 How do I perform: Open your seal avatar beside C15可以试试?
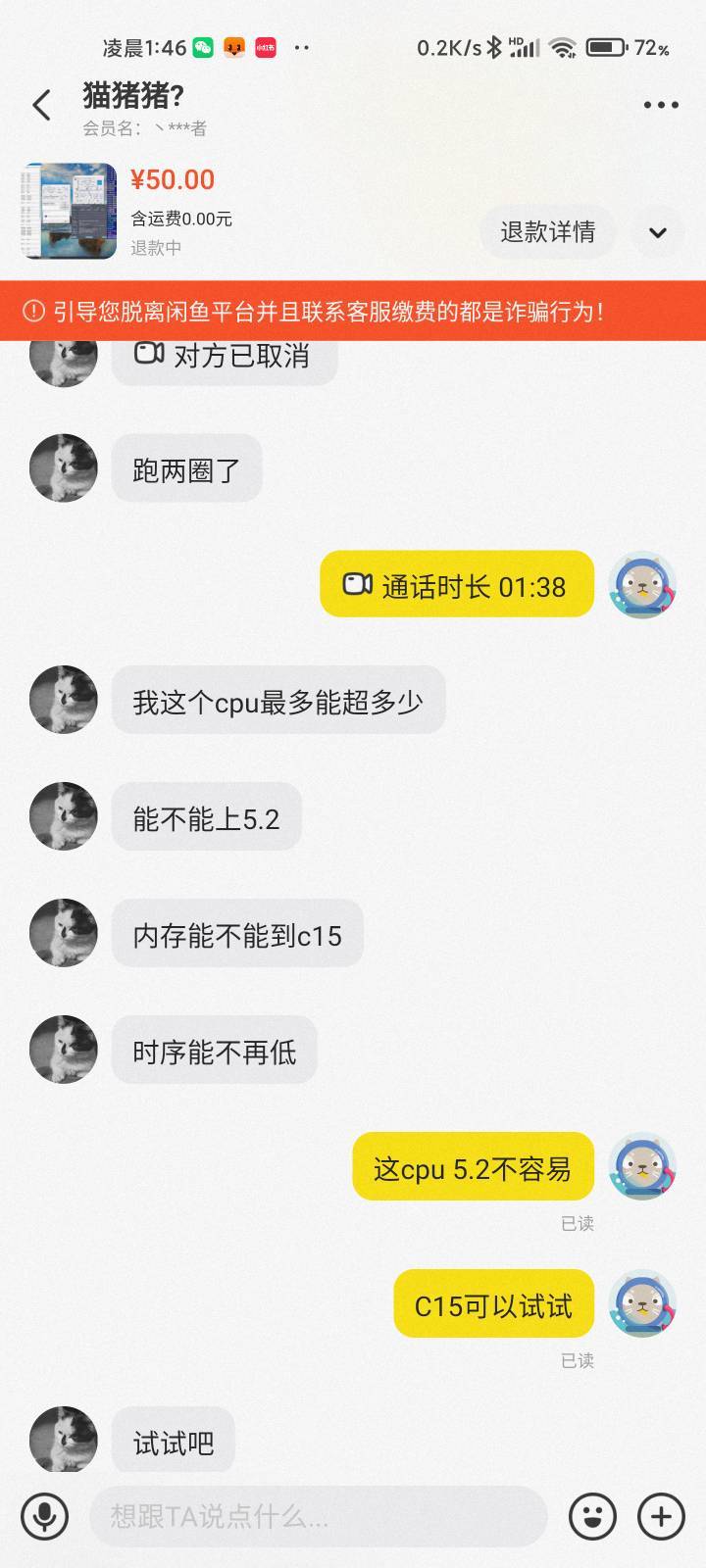click(642, 1303)
